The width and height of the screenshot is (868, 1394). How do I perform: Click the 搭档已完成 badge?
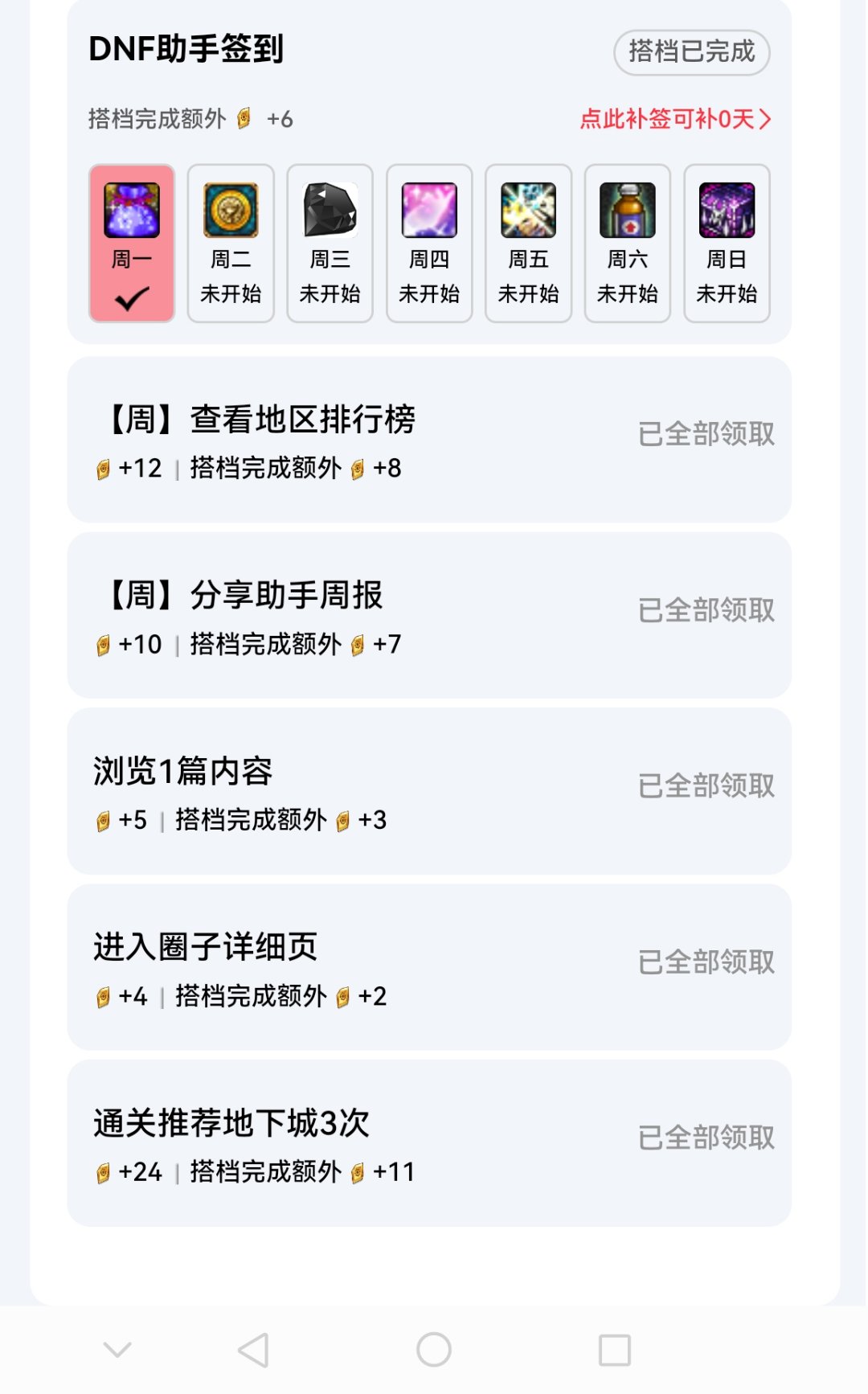click(x=690, y=53)
